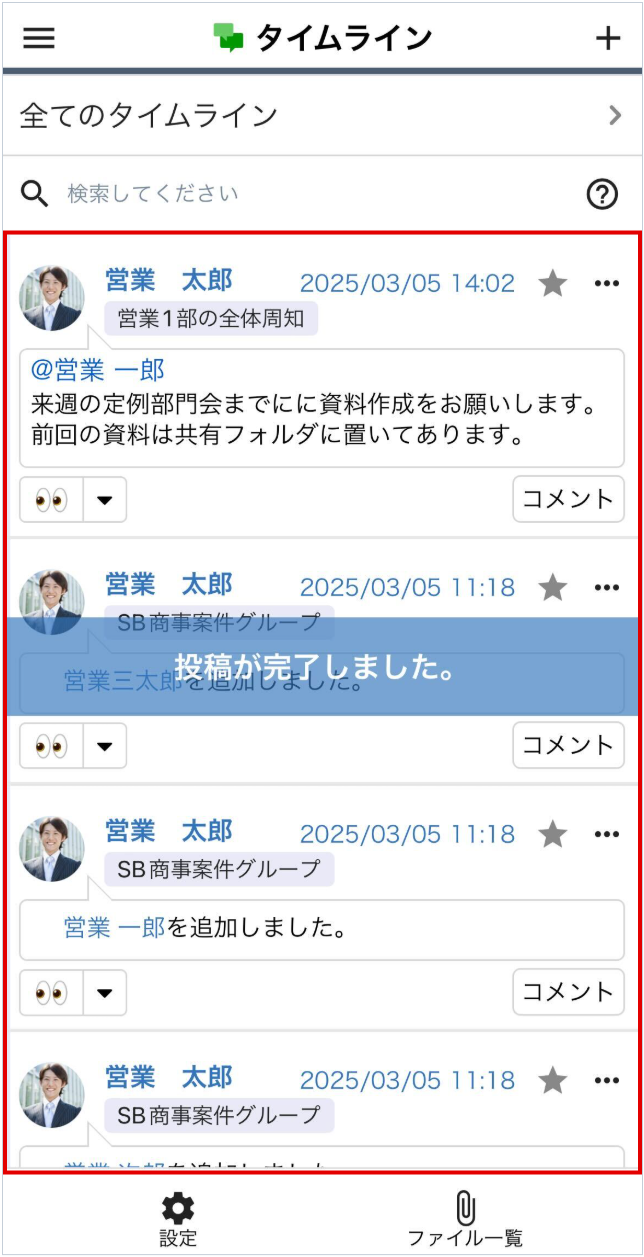The image size is (644, 1257).
Task: React with eyes emoji on the 14:02 post
Action: pyautogui.click(x=52, y=500)
